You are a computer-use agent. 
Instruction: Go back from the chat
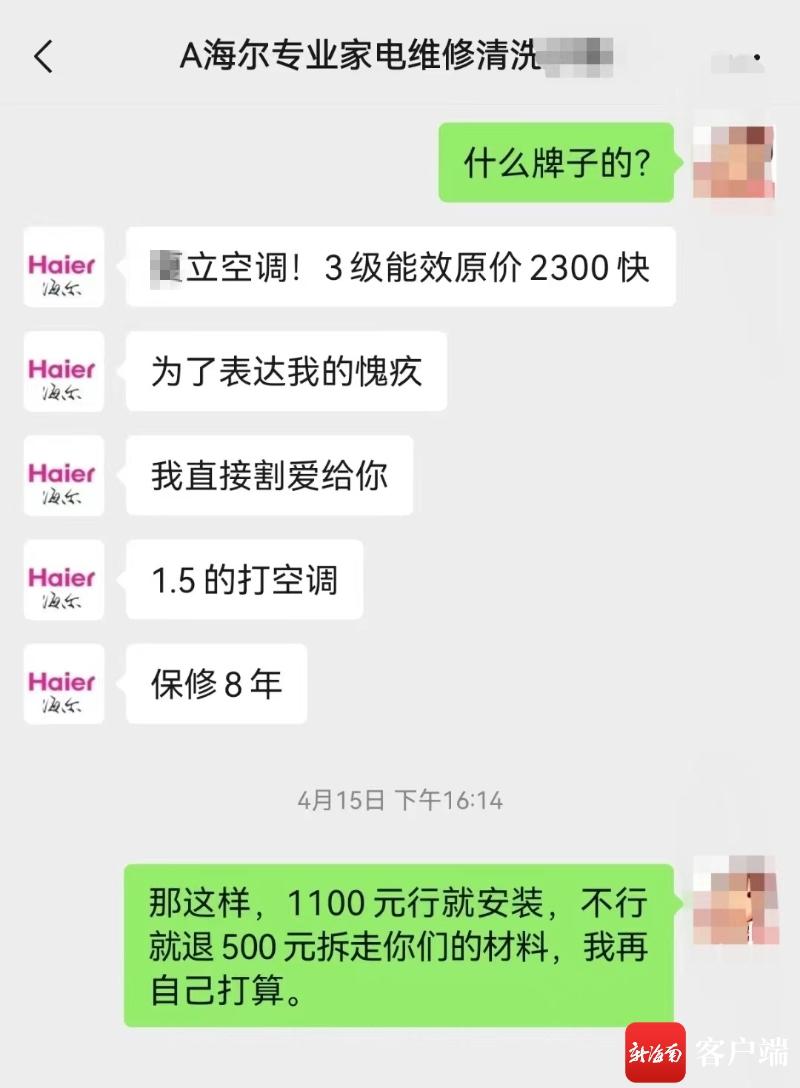[43, 56]
